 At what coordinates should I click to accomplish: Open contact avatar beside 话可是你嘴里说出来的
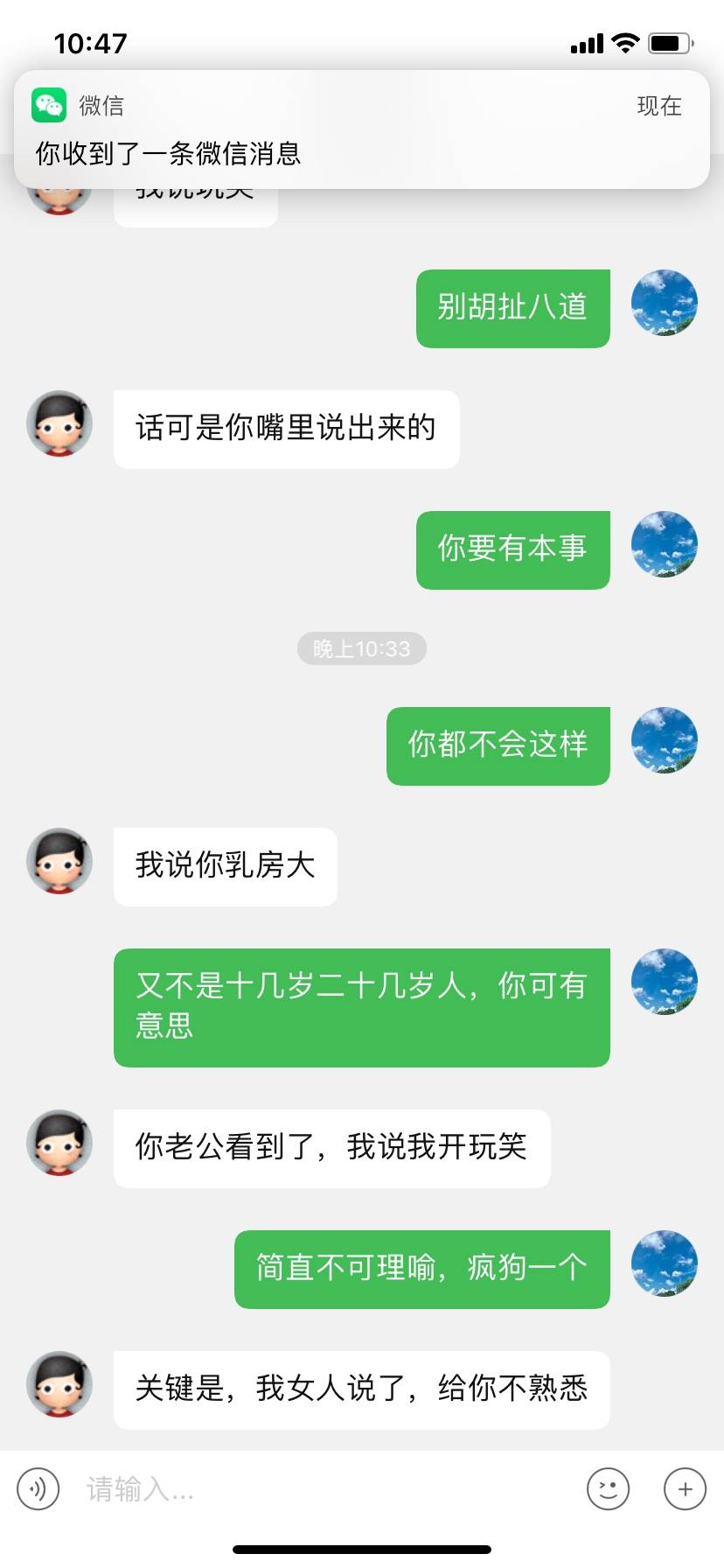59,423
